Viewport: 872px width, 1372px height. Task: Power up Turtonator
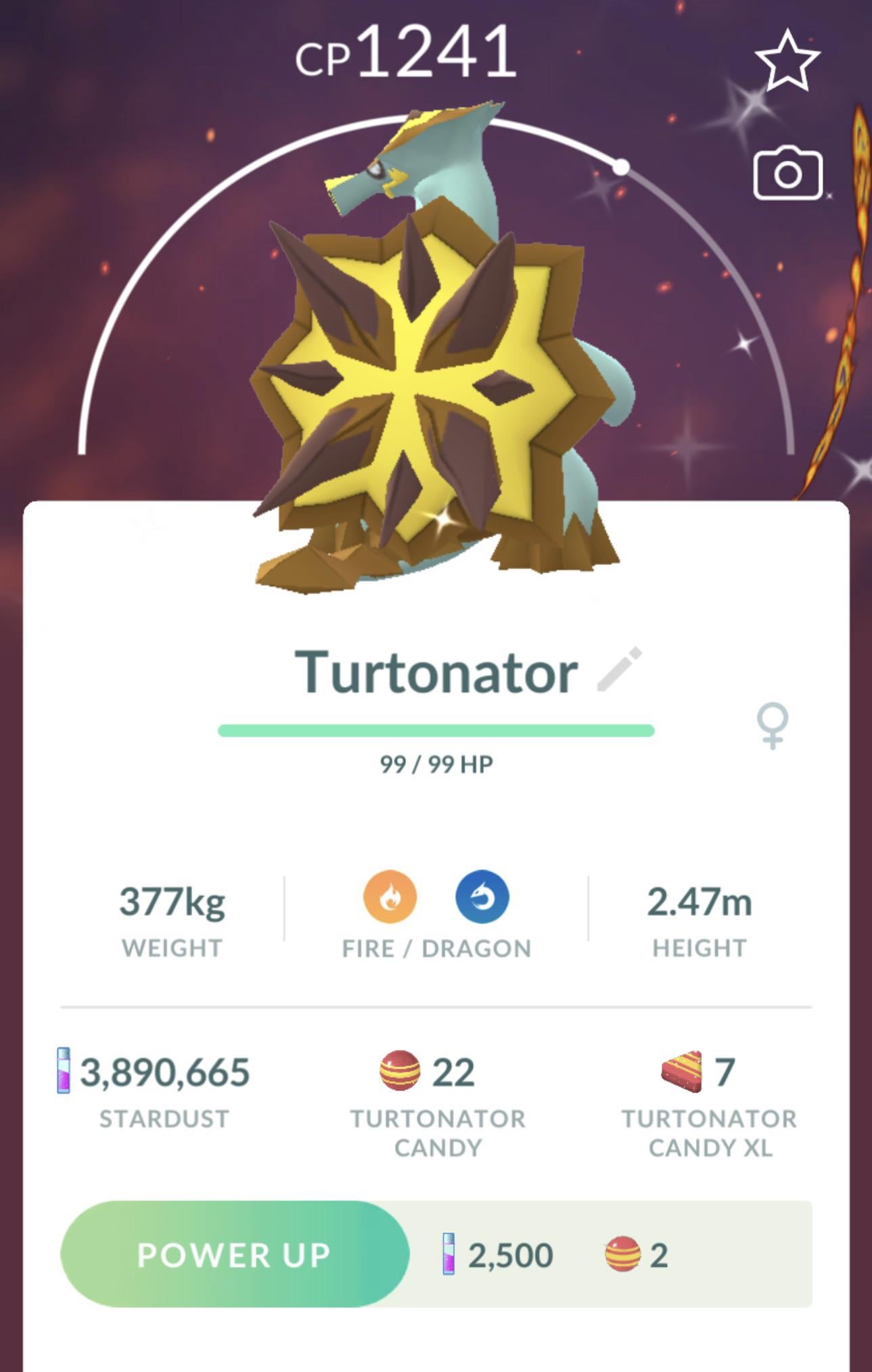pyautogui.click(x=234, y=1254)
